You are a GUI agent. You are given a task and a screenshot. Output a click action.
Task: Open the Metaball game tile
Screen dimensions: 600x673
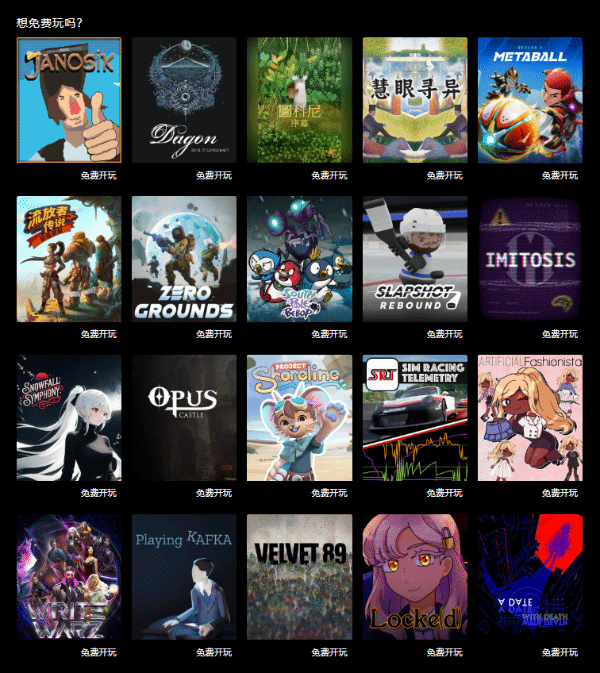coord(529,100)
